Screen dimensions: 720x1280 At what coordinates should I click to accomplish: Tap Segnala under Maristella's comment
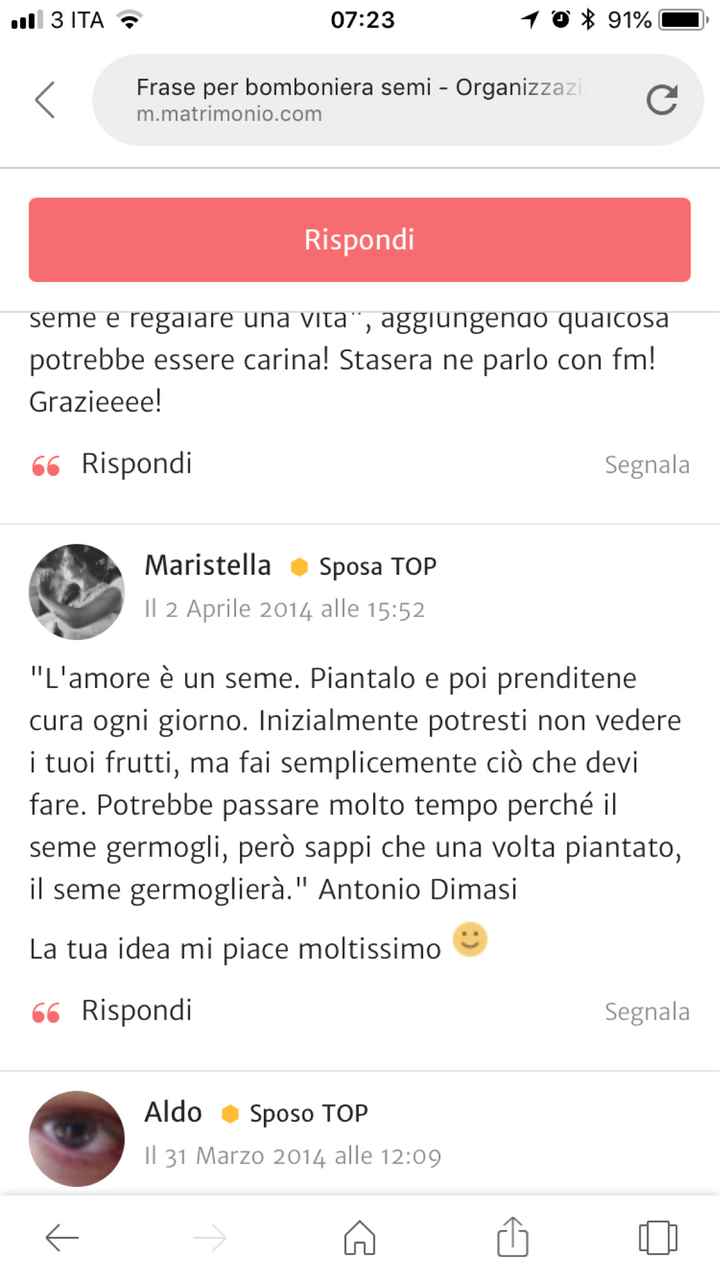click(647, 1011)
